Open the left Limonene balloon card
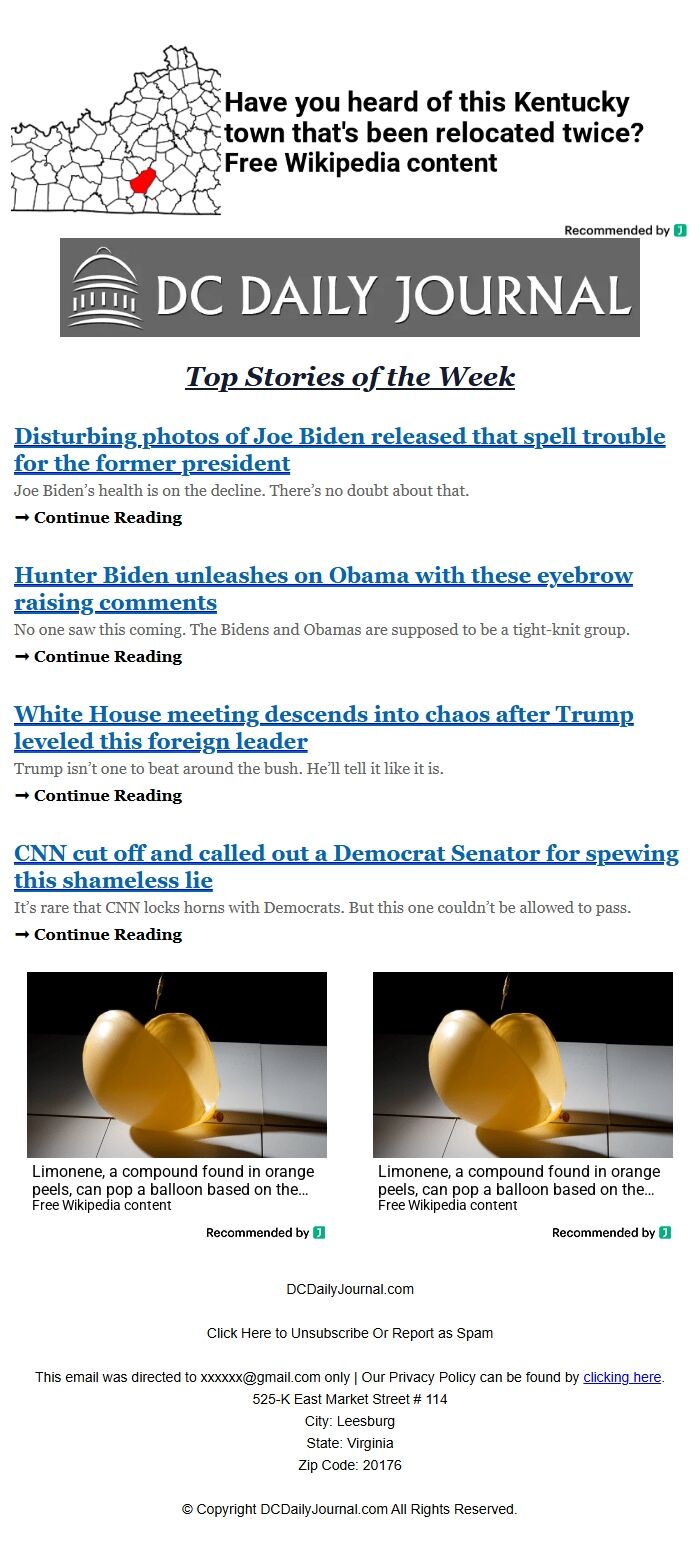This screenshot has height=1566, width=700. click(177, 1090)
